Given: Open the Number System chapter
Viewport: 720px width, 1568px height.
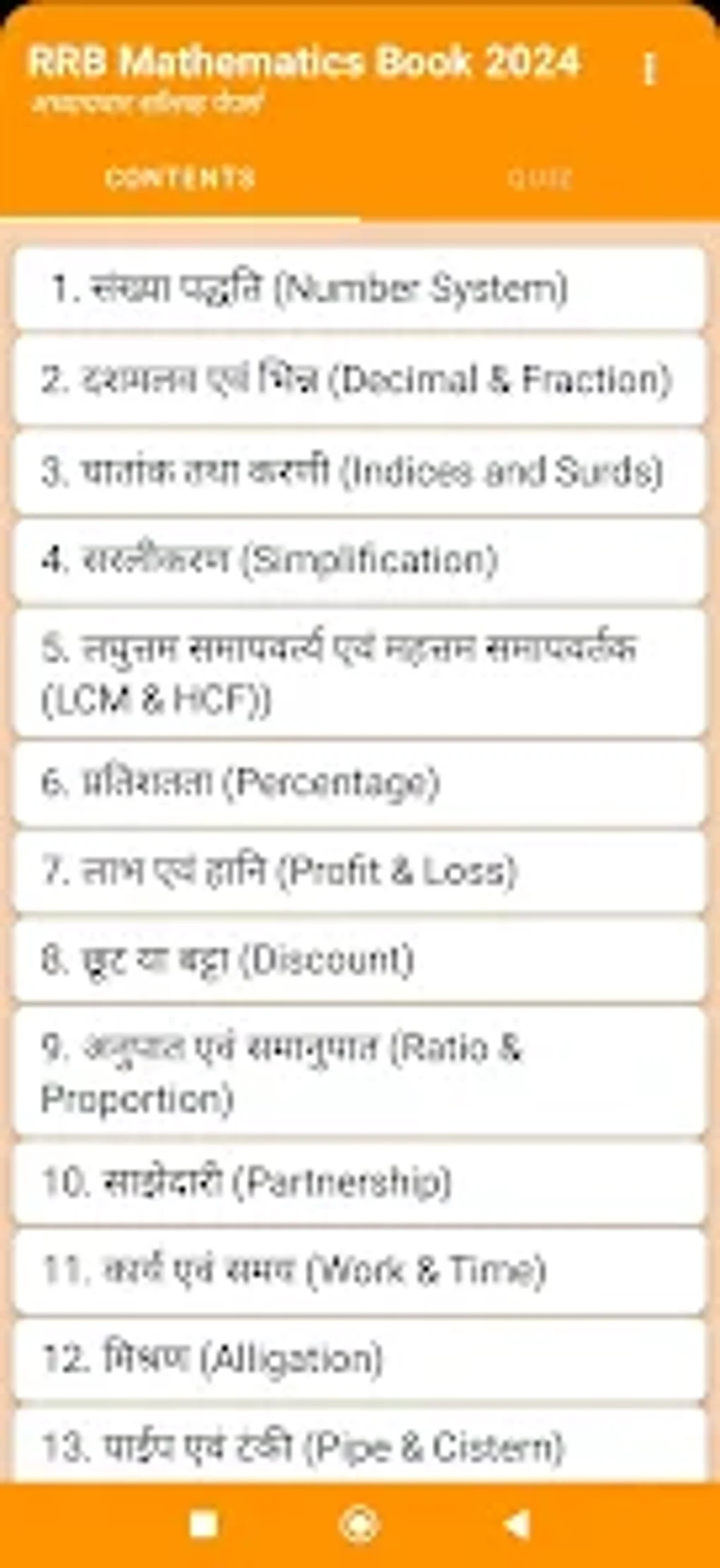Looking at the screenshot, I should 359,287.
